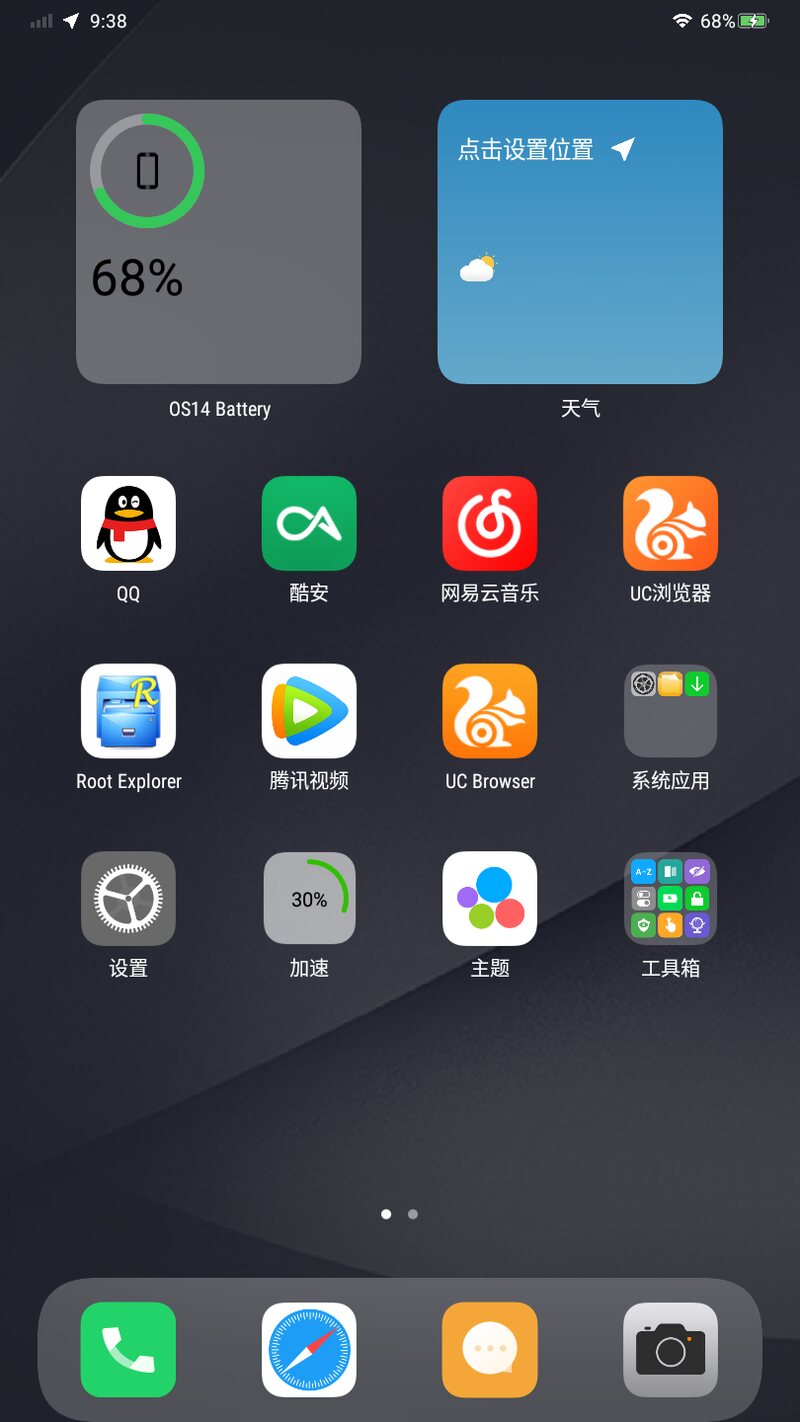Tap the home screen page indicator dots
800x1422 pixels.
[400, 1214]
